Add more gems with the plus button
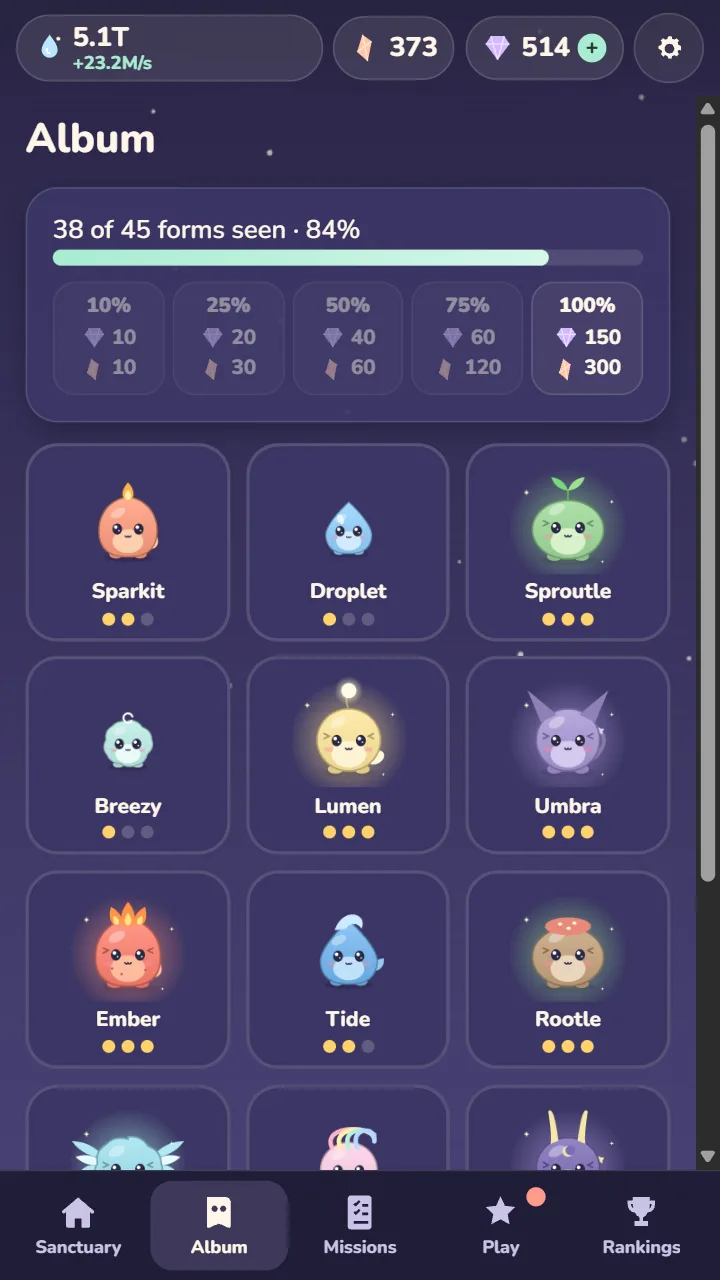720x1280 pixels. click(x=592, y=47)
